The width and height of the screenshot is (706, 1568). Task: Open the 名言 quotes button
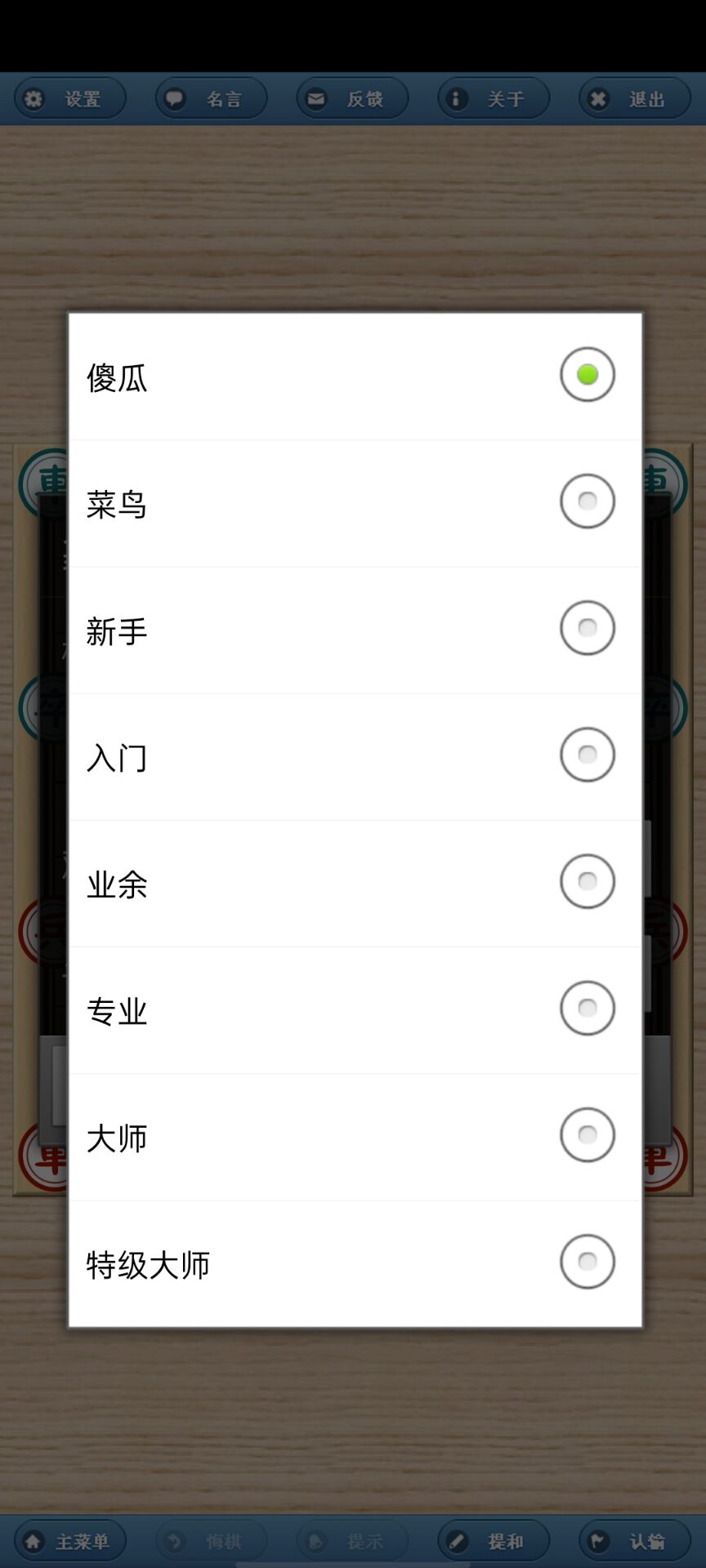click(x=211, y=99)
